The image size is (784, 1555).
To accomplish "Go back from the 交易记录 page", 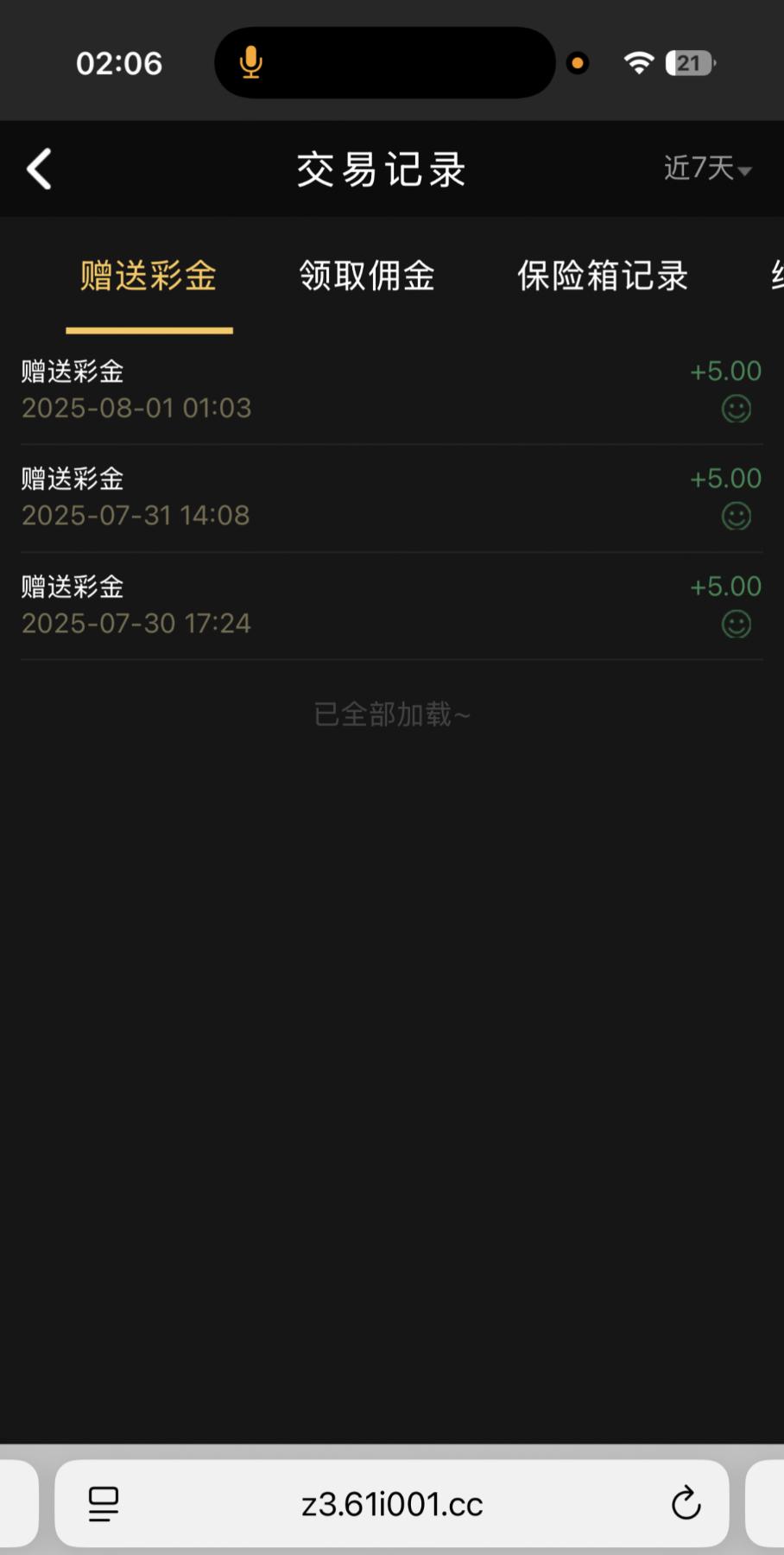I will click(x=39, y=168).
